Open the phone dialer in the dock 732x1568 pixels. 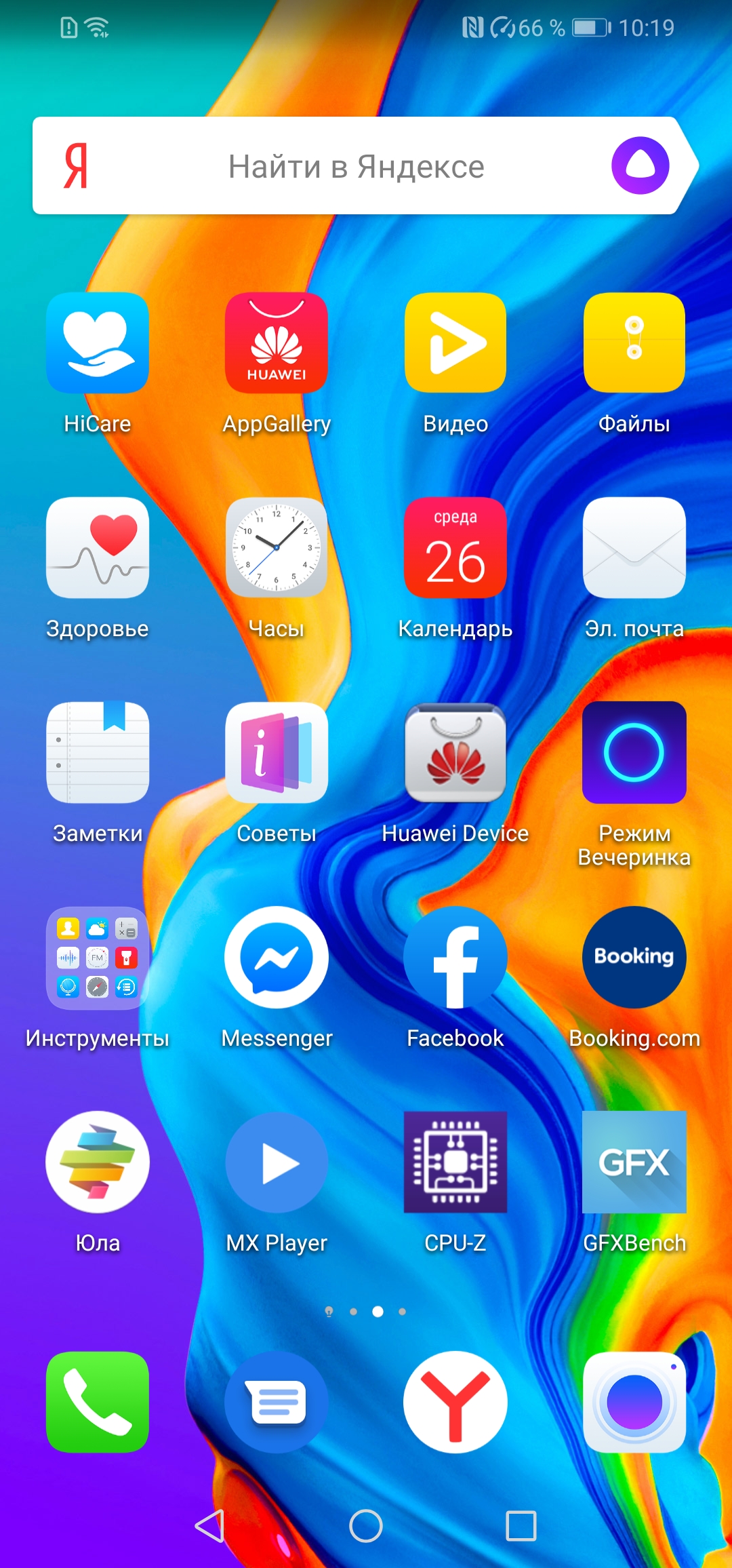pyautogui.click(x=98, y=1403)
